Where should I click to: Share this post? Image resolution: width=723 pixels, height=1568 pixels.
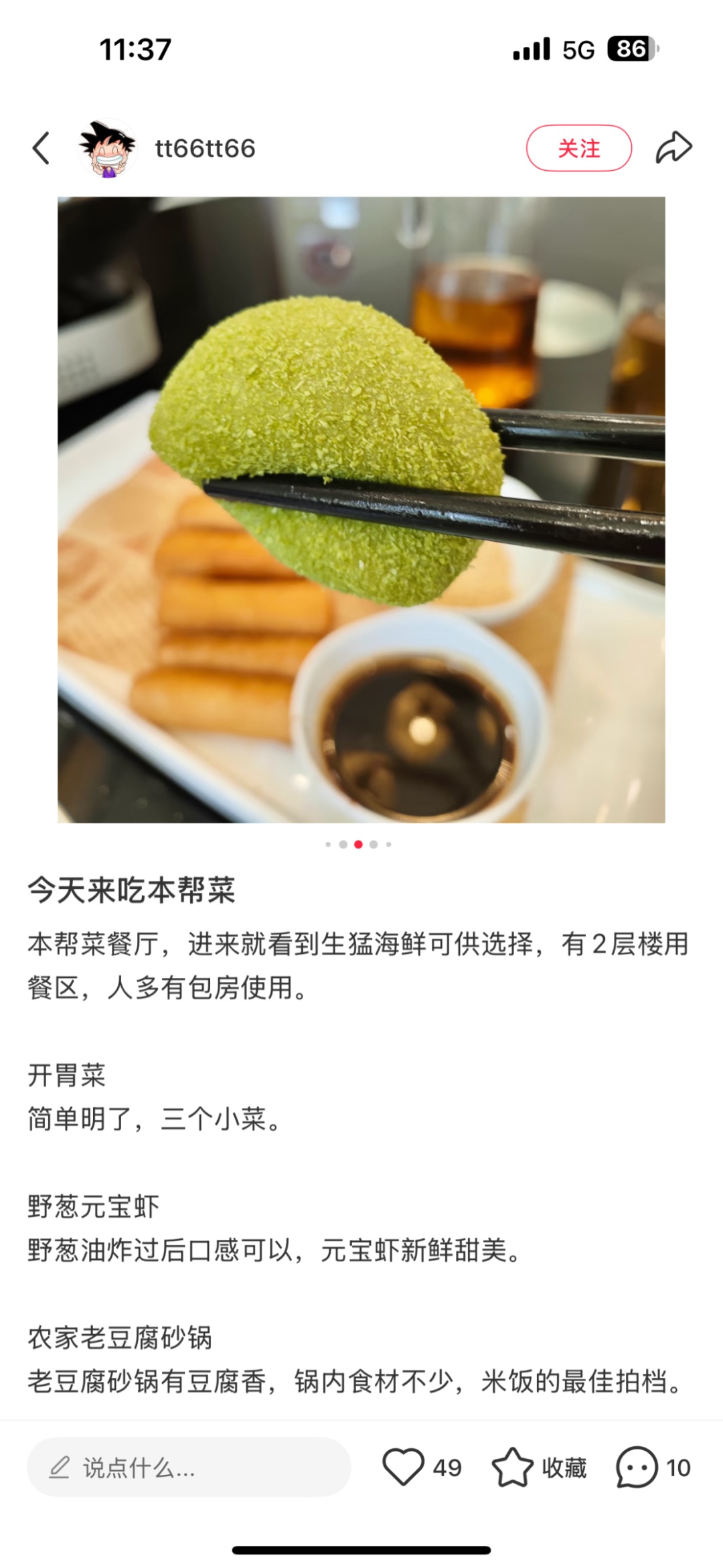point(673,148)
